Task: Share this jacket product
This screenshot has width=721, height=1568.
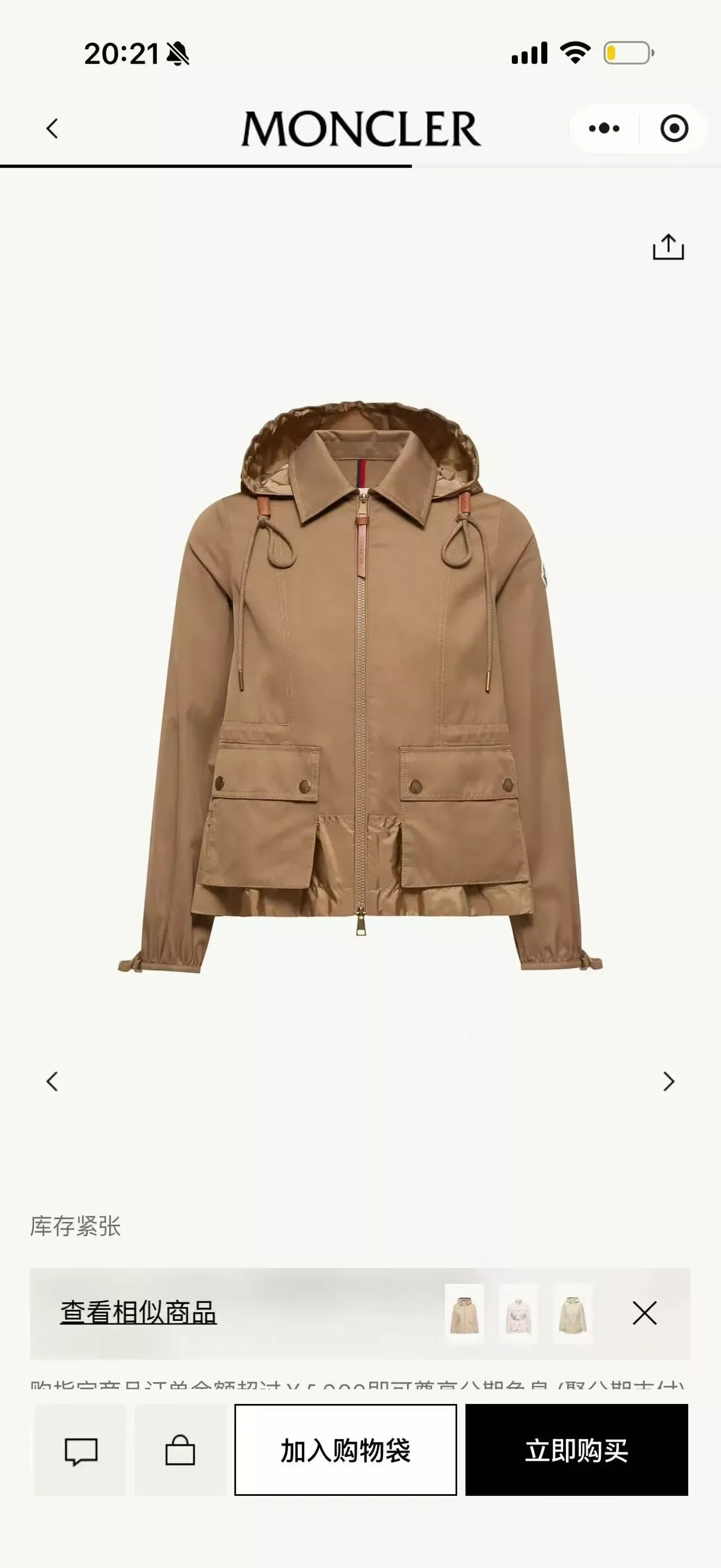Action: (x=668, y=247)
